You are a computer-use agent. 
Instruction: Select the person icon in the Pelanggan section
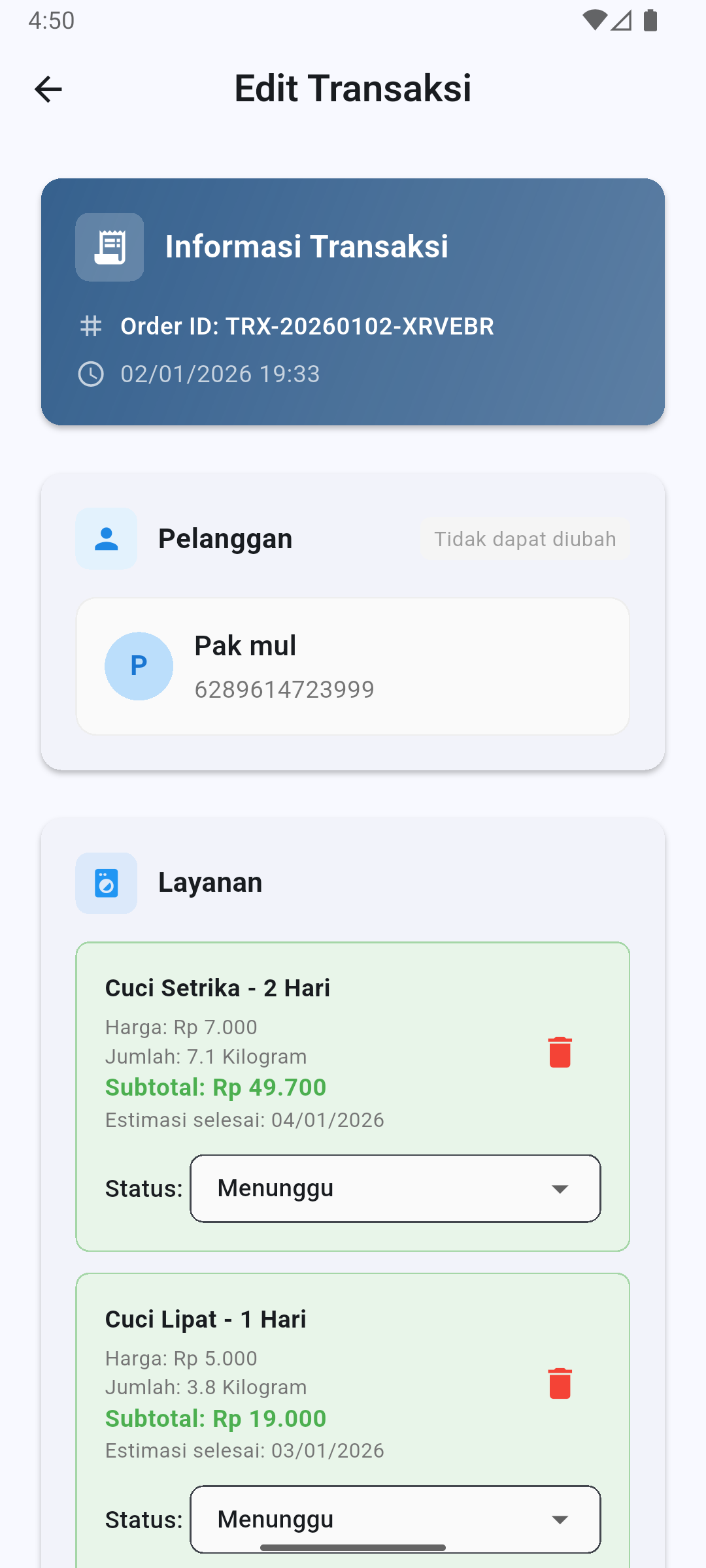point(106,538)
